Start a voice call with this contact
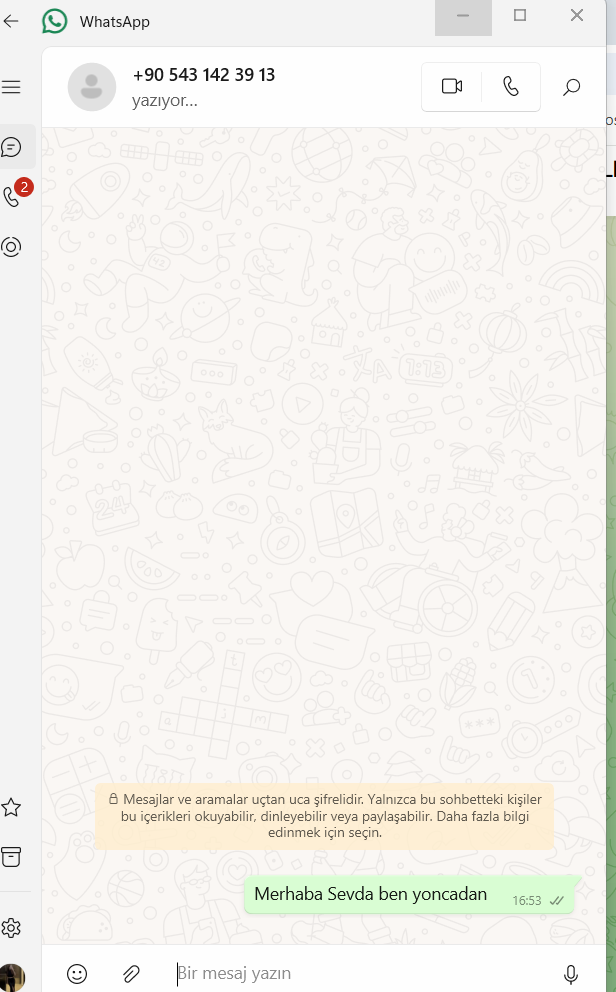The width and height of the screenshot is (616, 992). tap(511, 87)
